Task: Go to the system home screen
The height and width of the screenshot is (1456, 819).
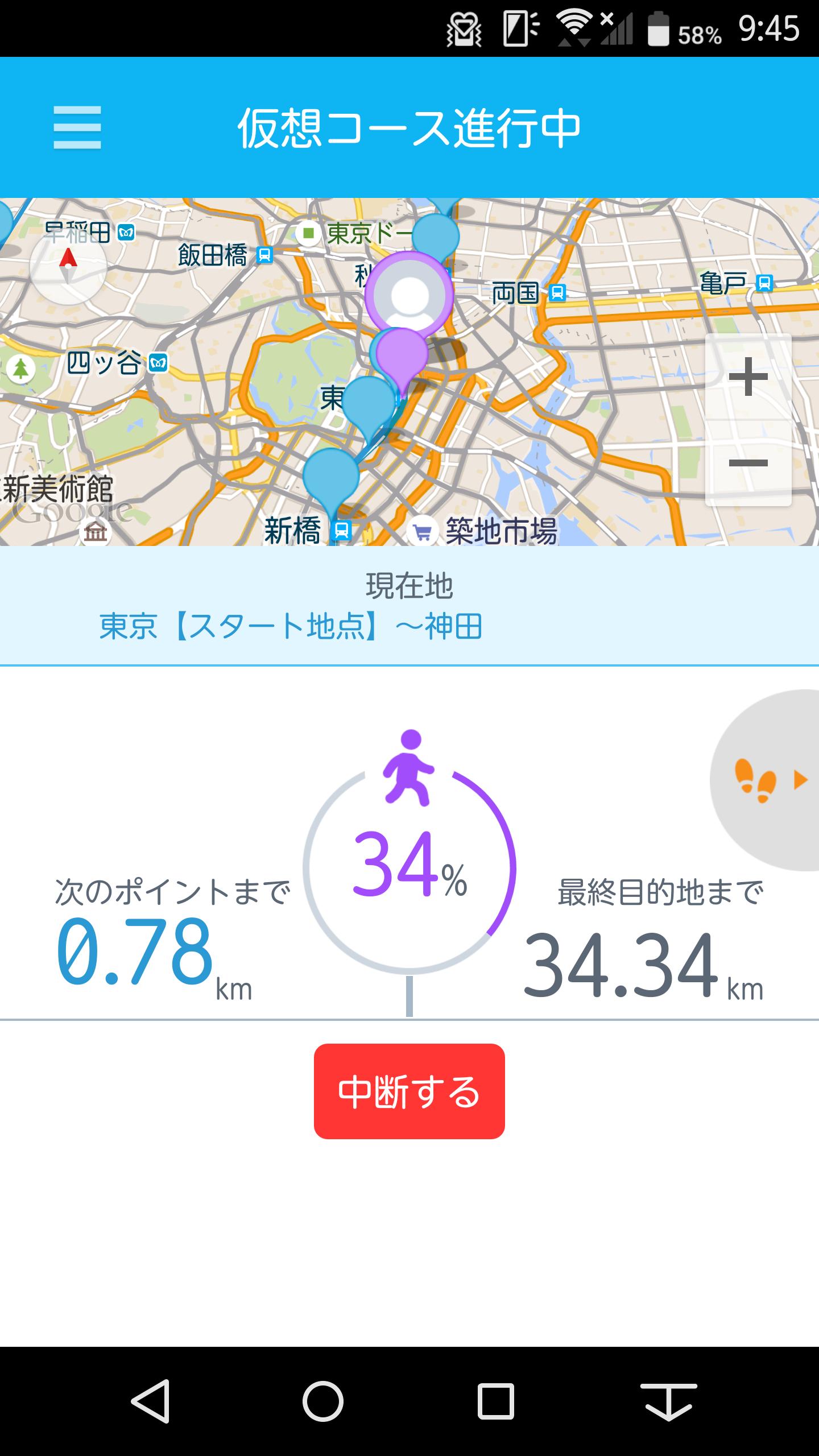Action: click(323, 1400)
